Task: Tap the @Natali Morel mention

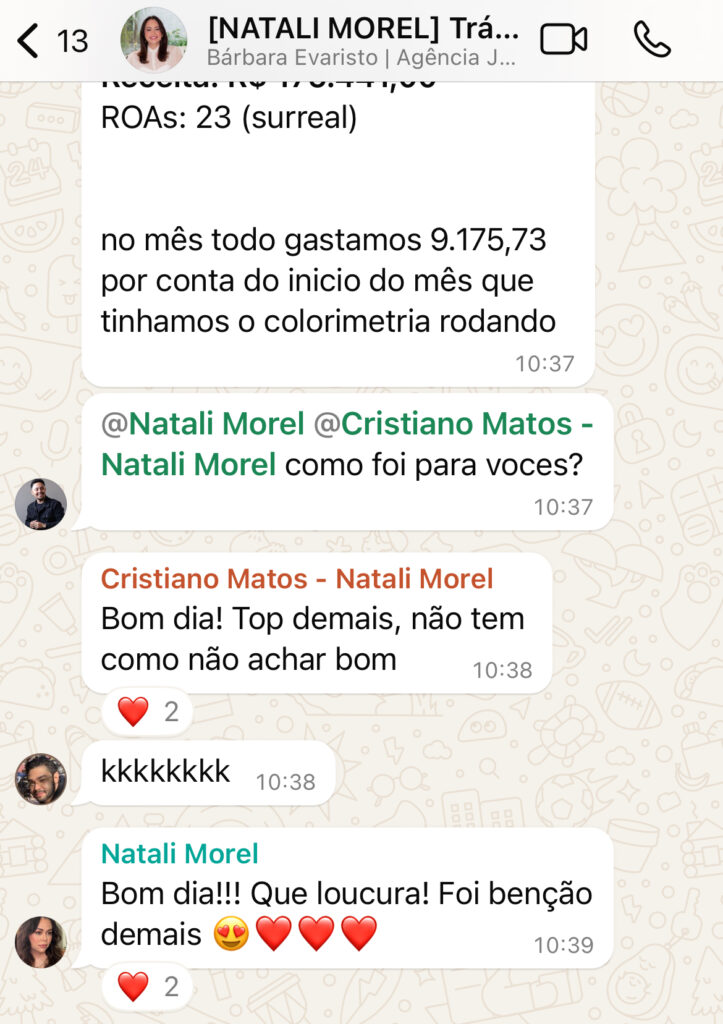Action: (x=203, y=424)
